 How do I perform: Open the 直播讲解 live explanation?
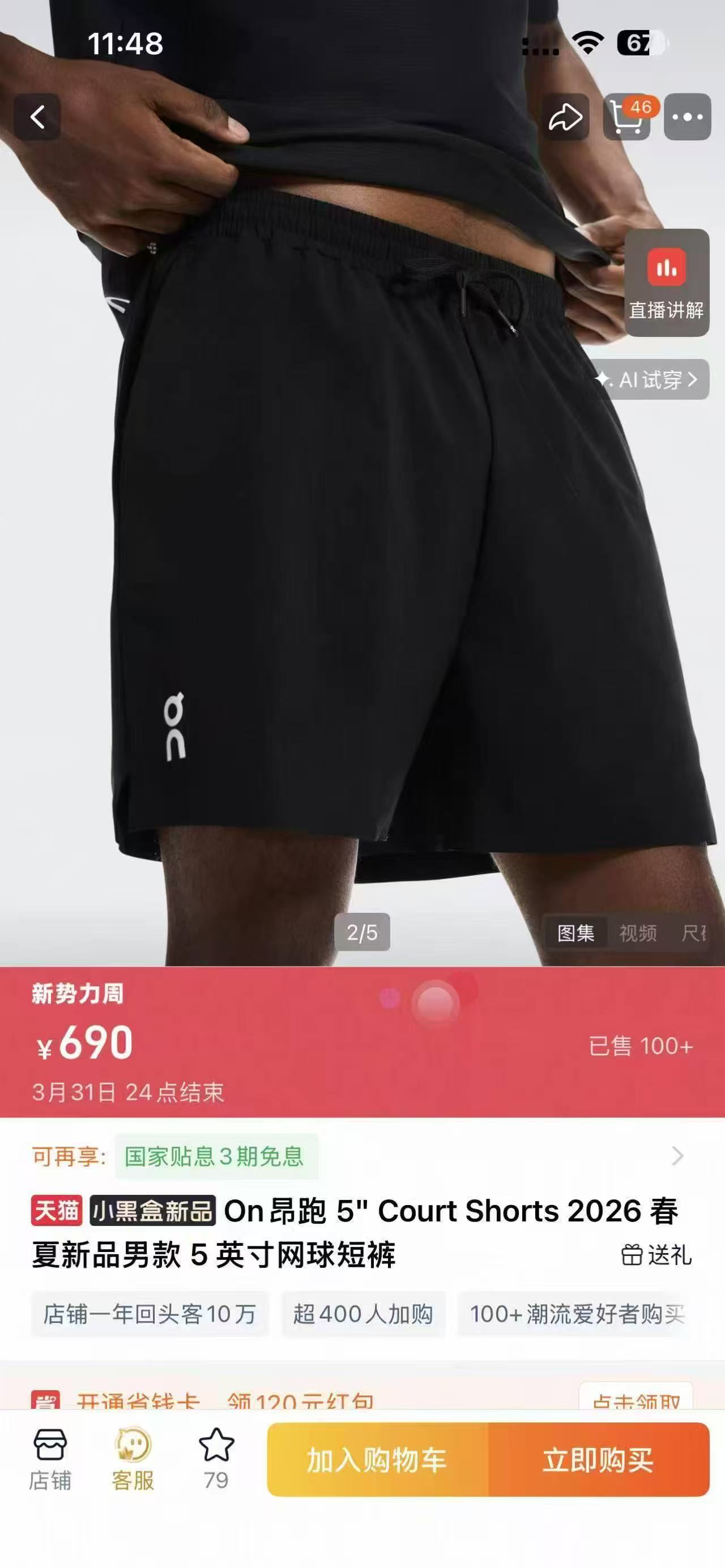coord(667,283)
